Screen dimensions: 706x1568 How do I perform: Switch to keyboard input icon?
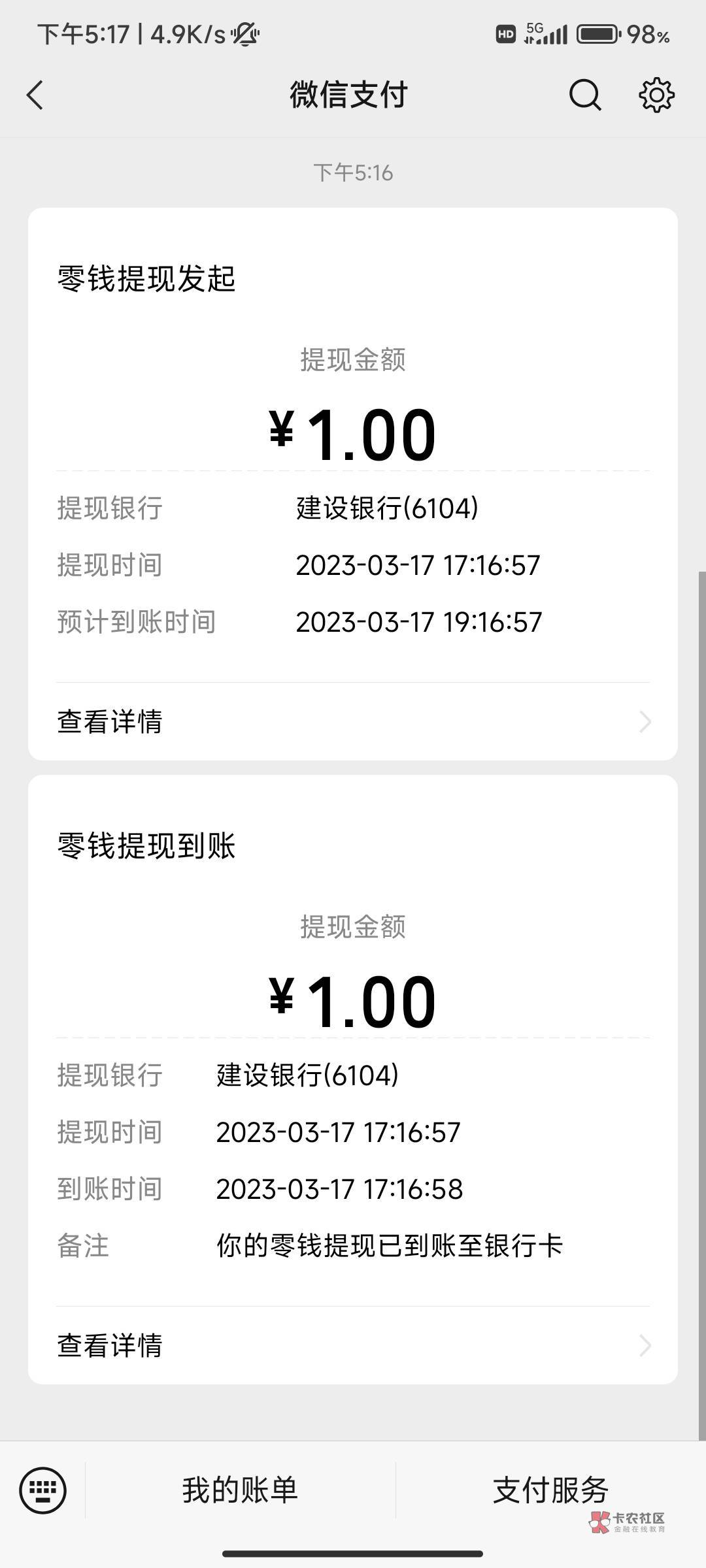[x=43, y=1490]
